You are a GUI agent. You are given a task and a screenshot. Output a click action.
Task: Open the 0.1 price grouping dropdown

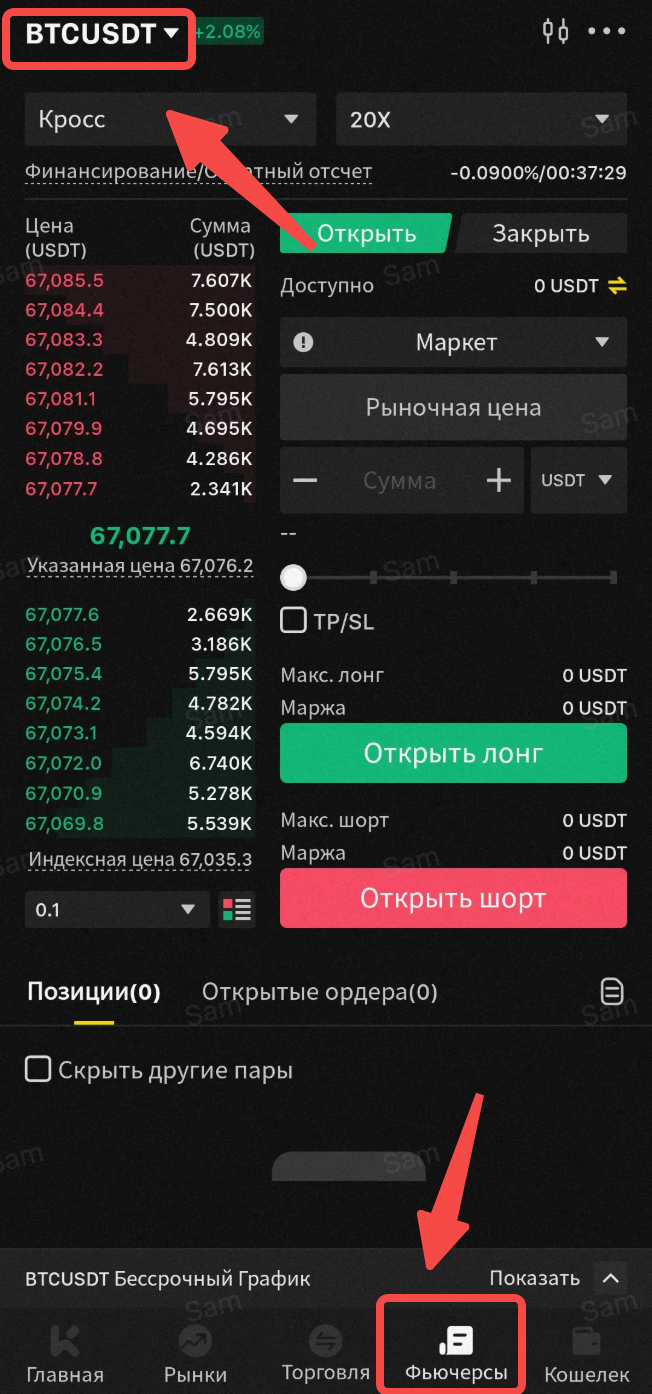[x=117, y=910]
